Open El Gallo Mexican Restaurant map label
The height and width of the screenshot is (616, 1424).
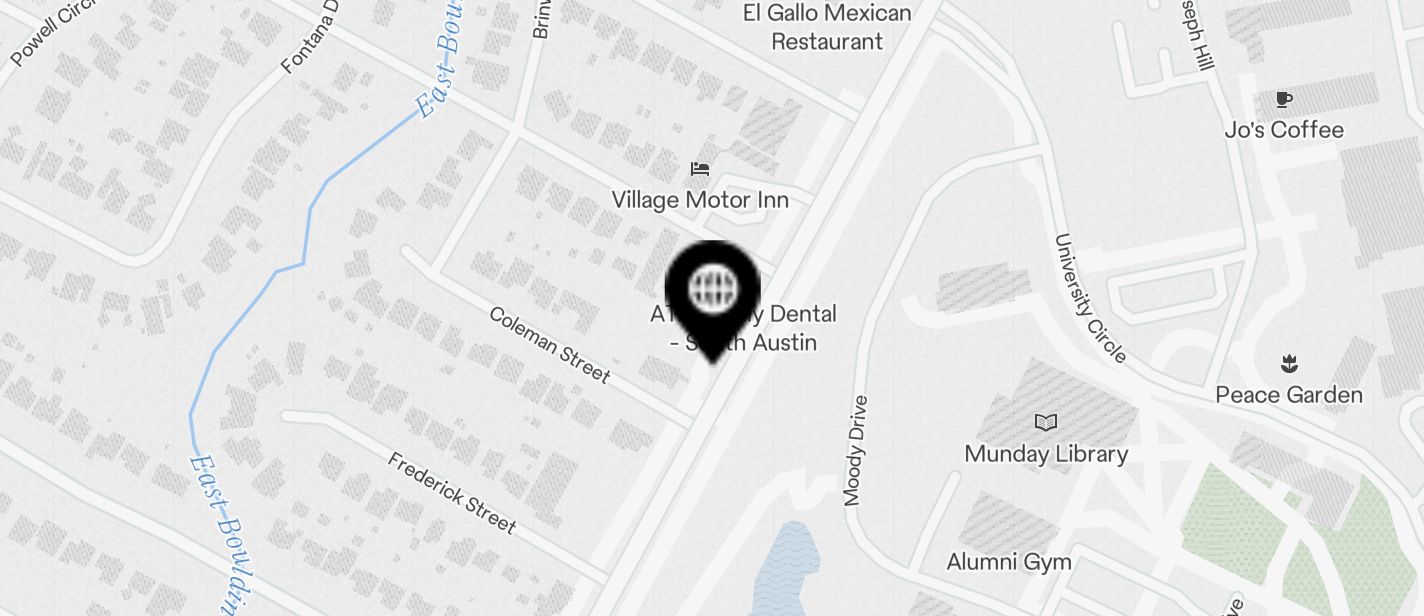click(x=827, y=27)
